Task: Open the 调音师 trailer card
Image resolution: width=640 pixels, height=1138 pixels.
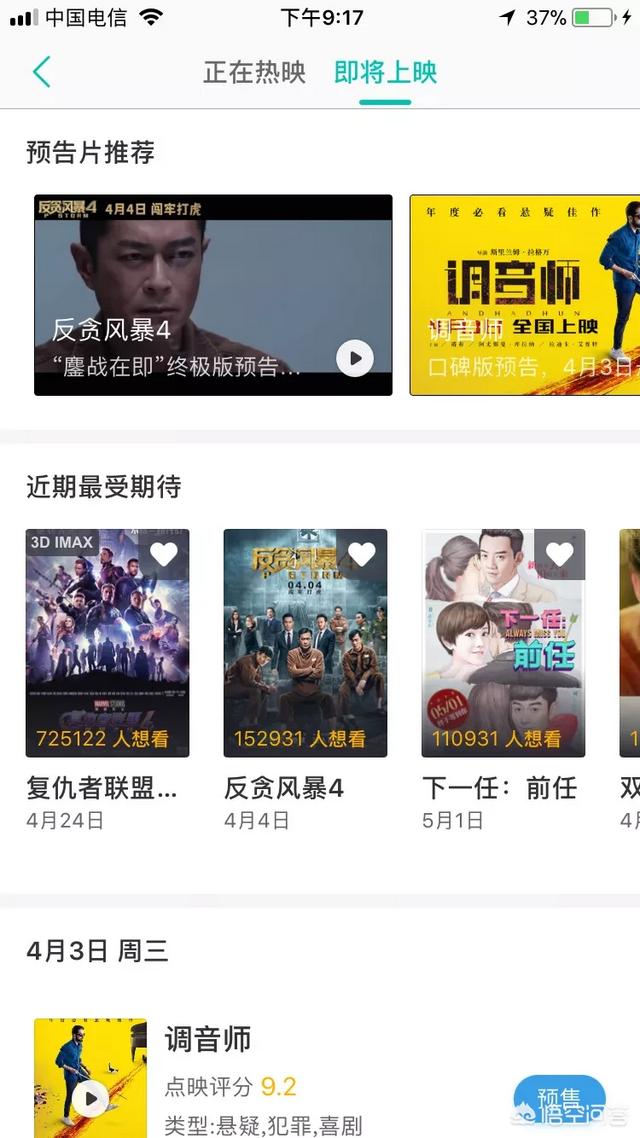Action: coord(524,295)
